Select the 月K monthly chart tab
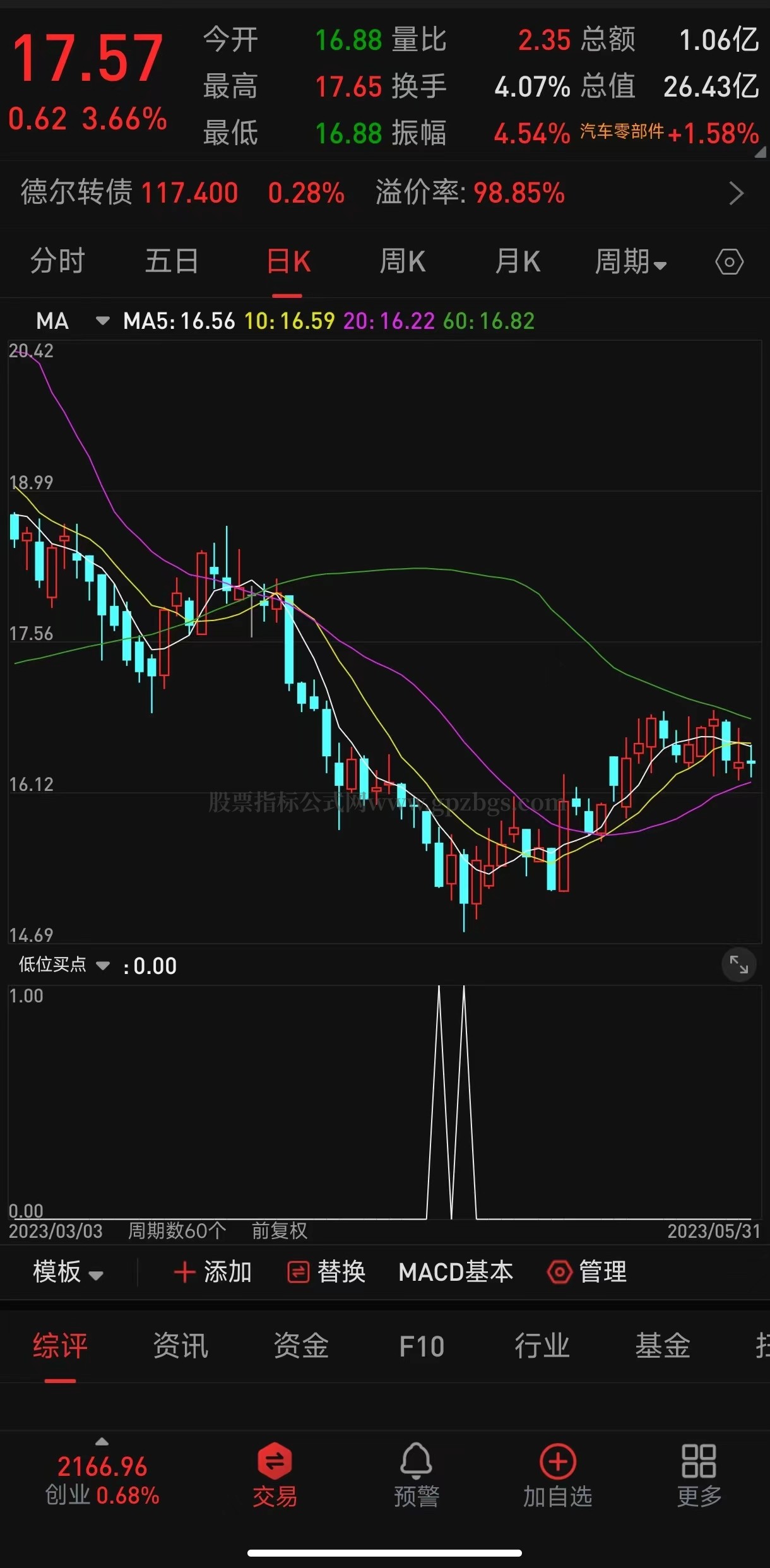The height and width of the screenshot is (1568, 770). (518, 261)
